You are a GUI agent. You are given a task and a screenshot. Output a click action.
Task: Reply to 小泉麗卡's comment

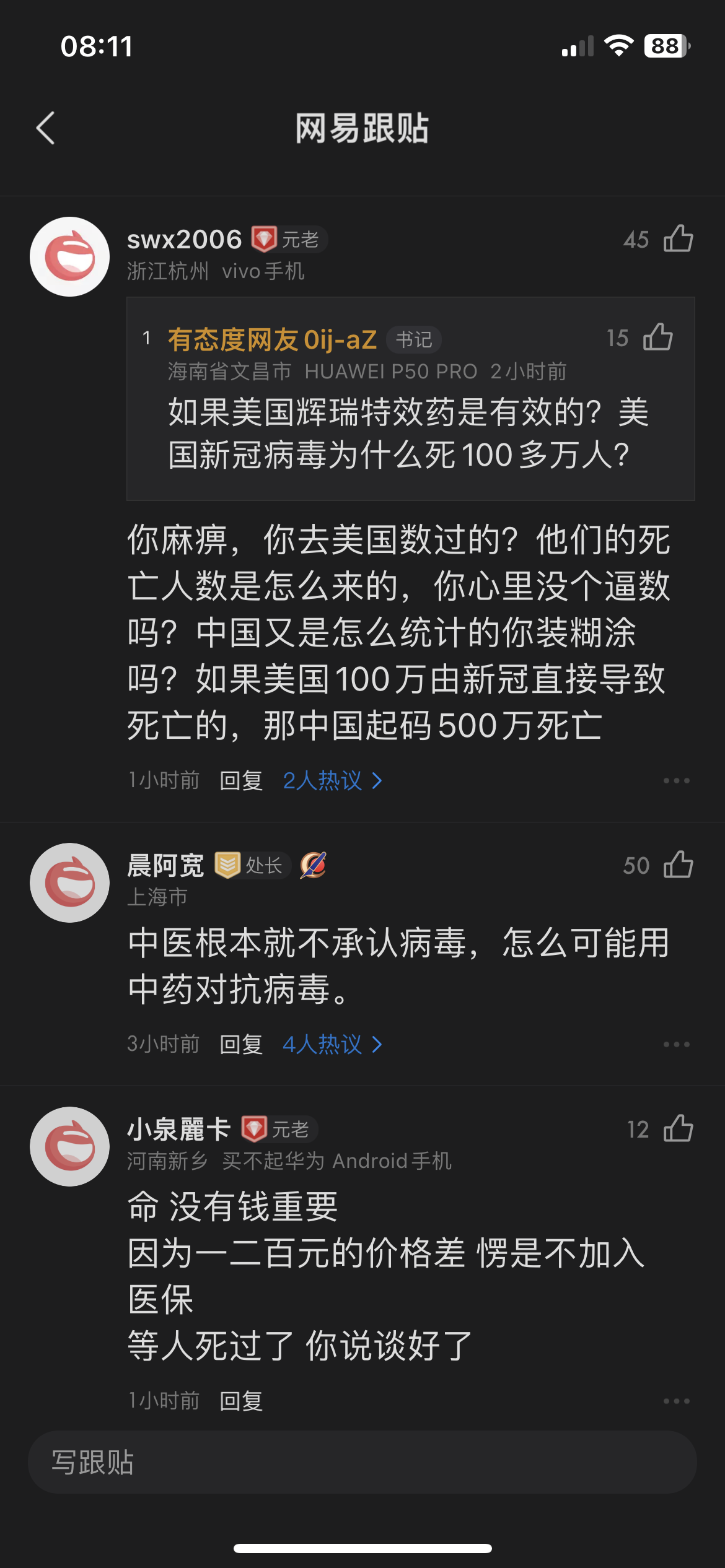pos(241,1401)
